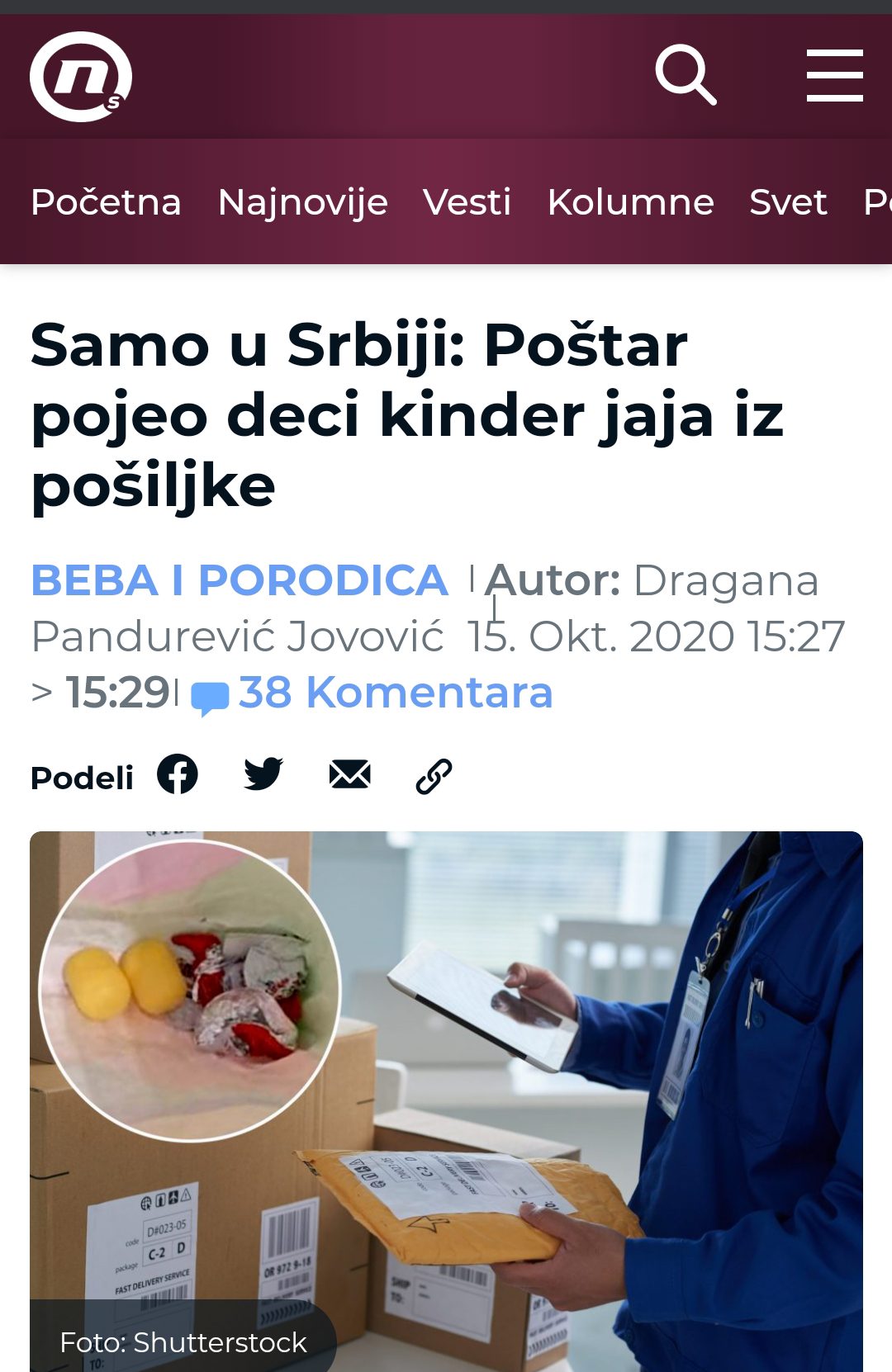Screen dimensions: 892x1372
Task: Share the article on Twitter
Action: (263, 774)
